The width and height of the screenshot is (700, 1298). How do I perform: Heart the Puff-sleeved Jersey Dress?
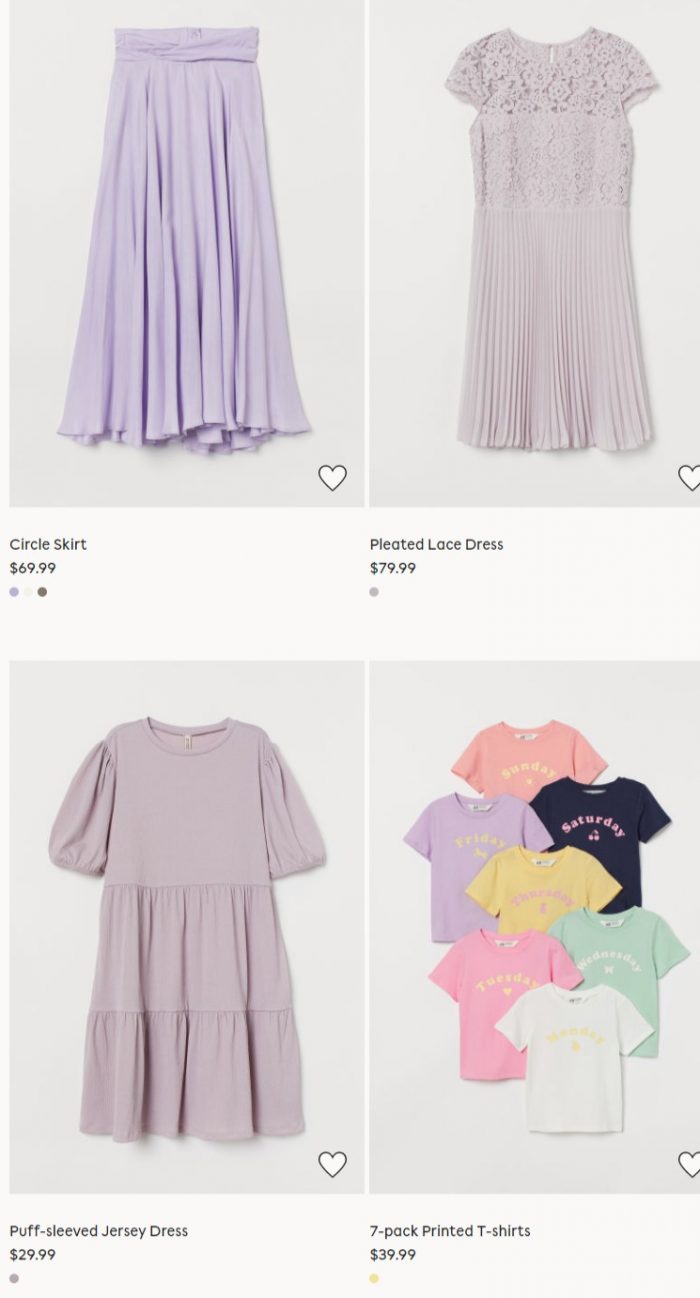click(332, 1164)
